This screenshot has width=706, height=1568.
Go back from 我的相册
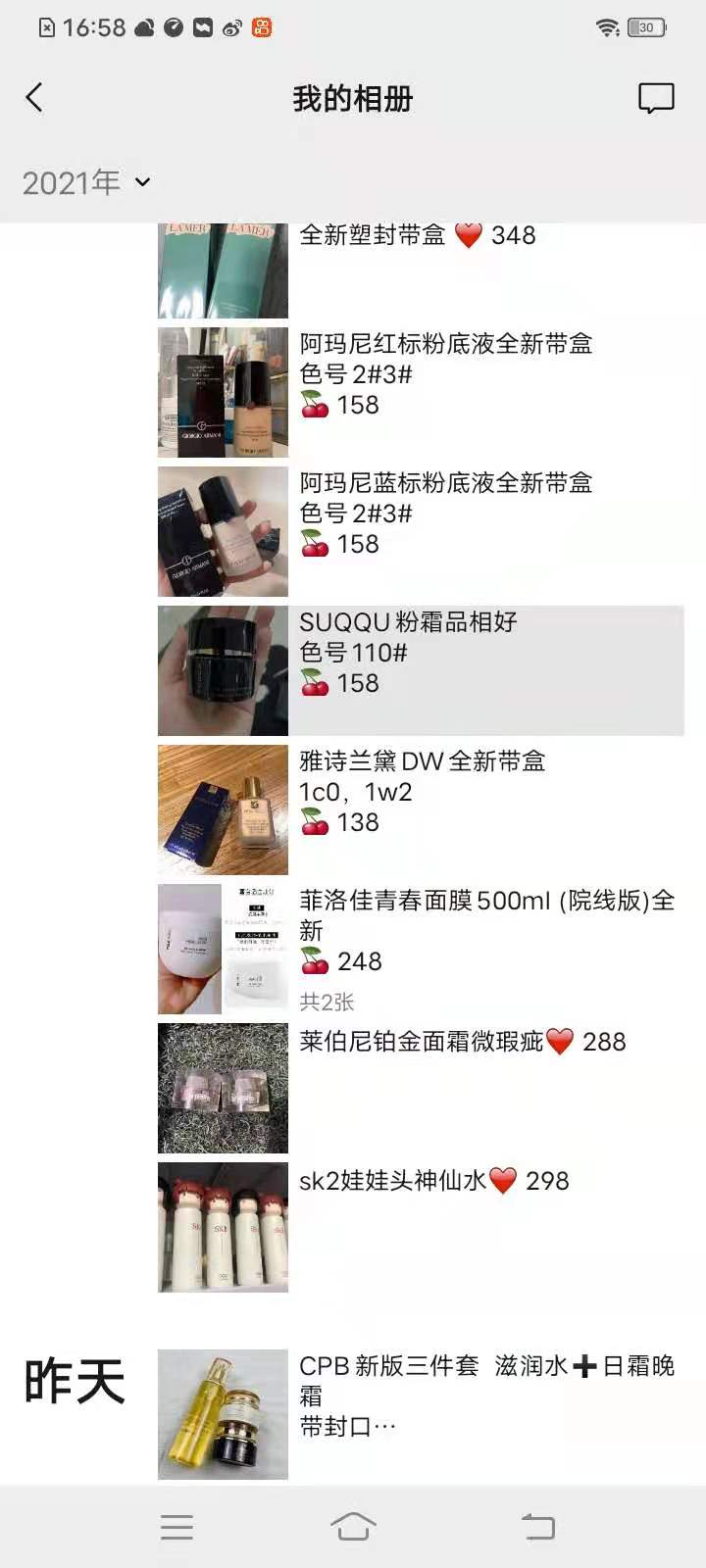coord(34,98)
